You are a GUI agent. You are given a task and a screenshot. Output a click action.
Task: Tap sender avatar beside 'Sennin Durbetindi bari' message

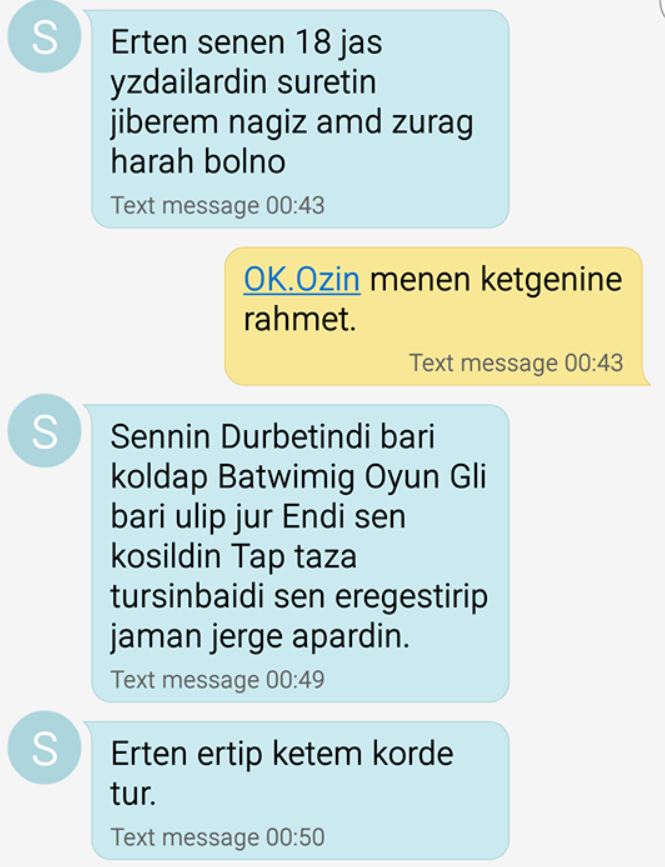45,433
